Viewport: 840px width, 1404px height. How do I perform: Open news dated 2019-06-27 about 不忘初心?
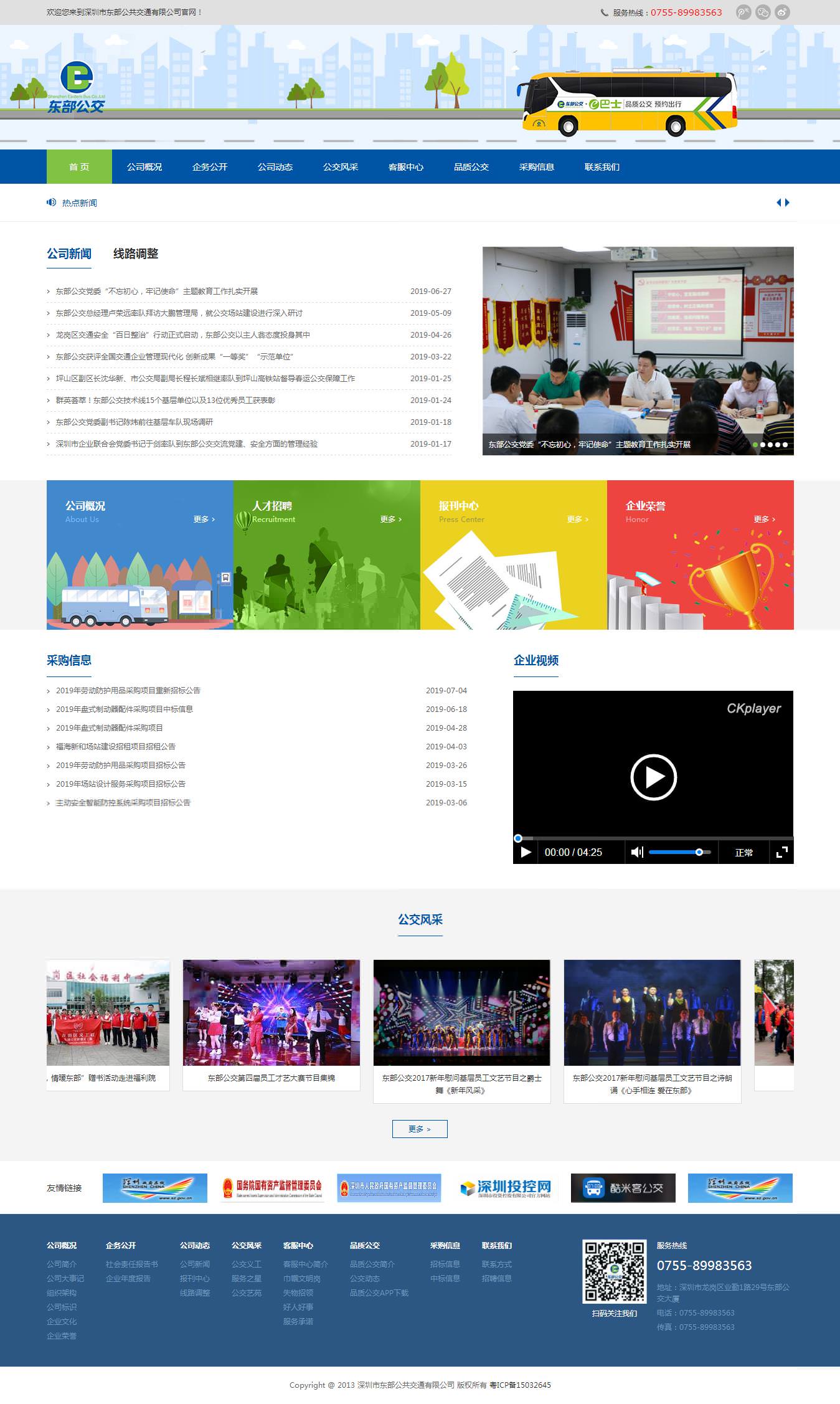pyautogui.click(x=156, y=292)
